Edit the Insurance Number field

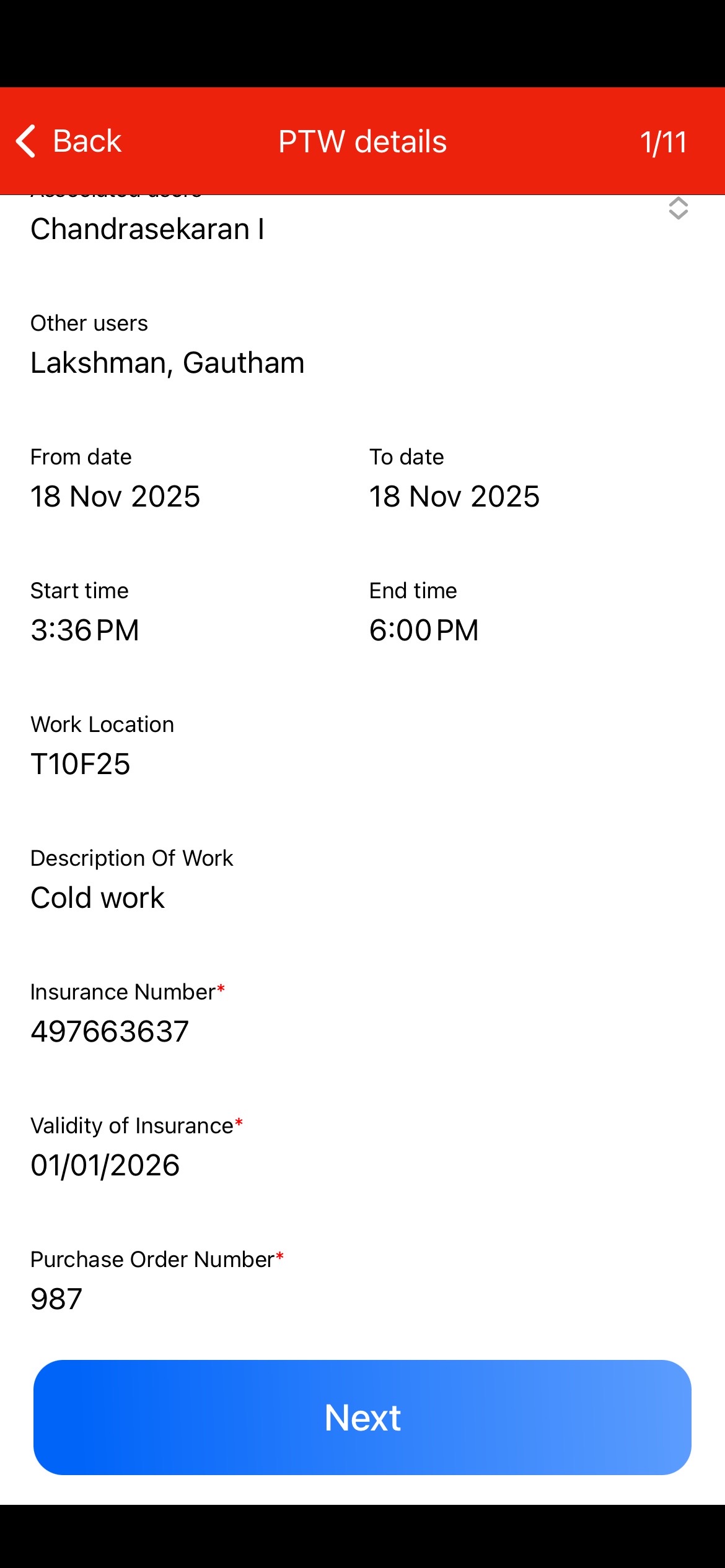pos(110,1032)
